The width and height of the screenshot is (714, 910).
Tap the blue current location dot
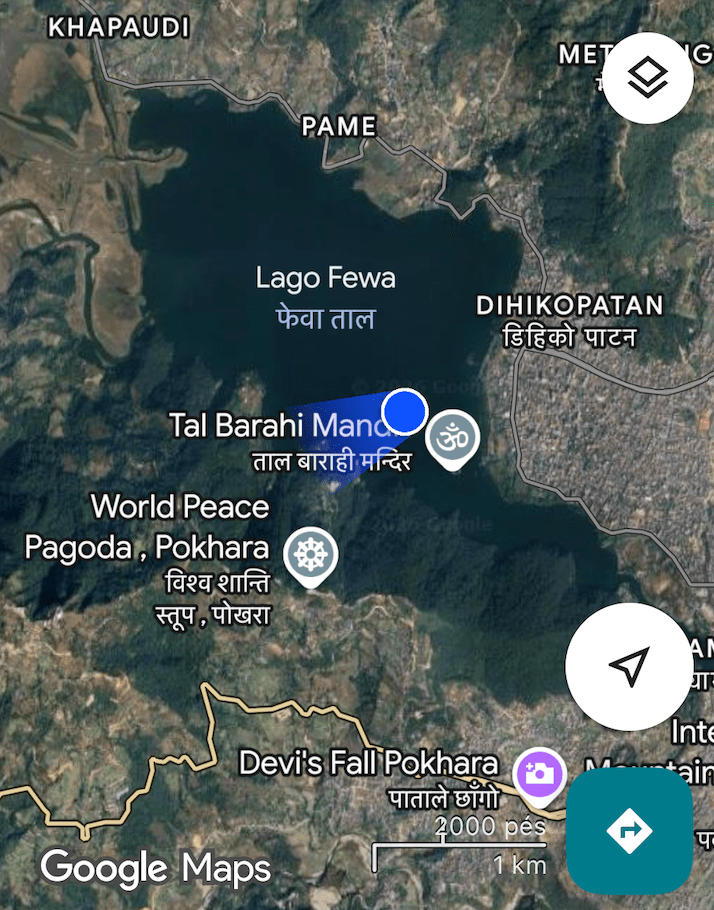coord(405,411)
